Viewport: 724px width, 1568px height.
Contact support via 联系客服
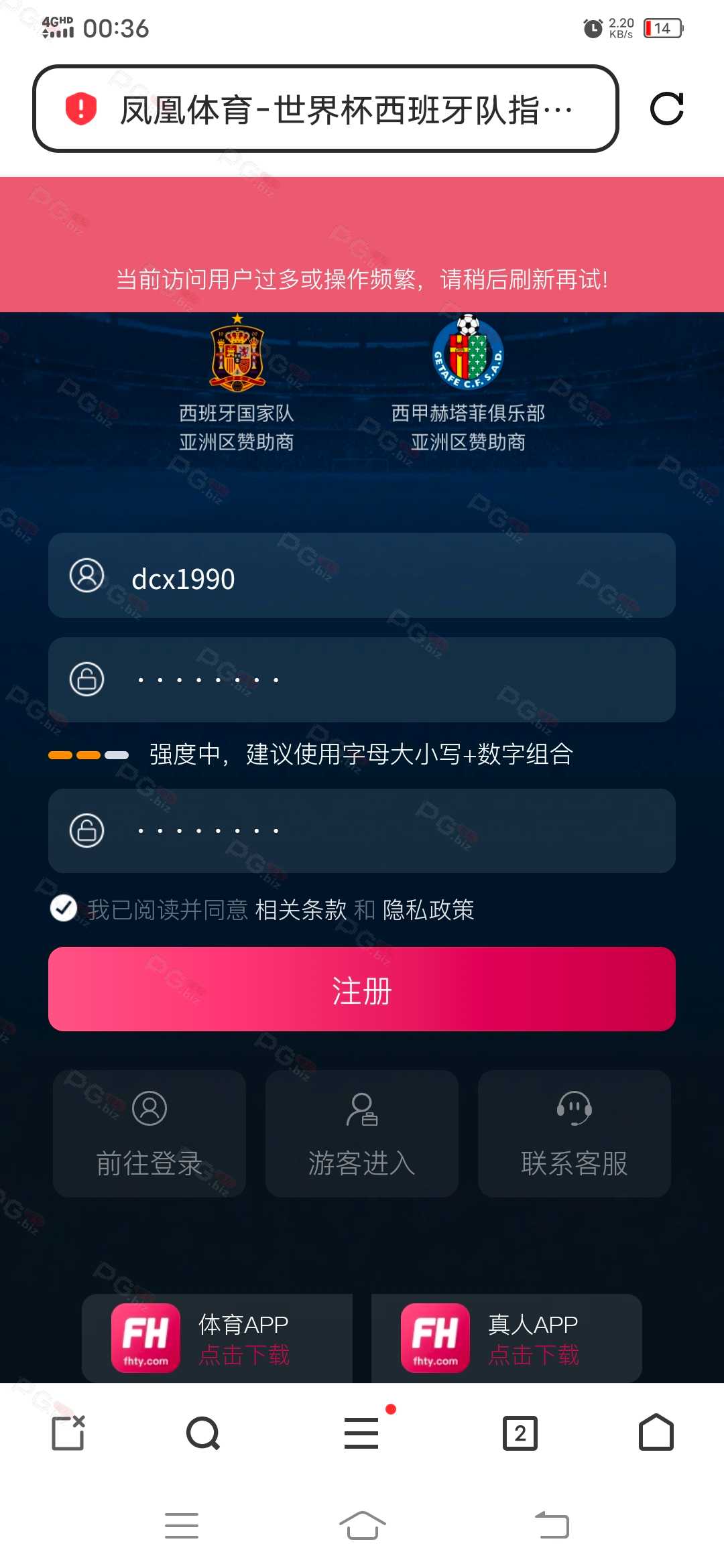coord(575,1134)
